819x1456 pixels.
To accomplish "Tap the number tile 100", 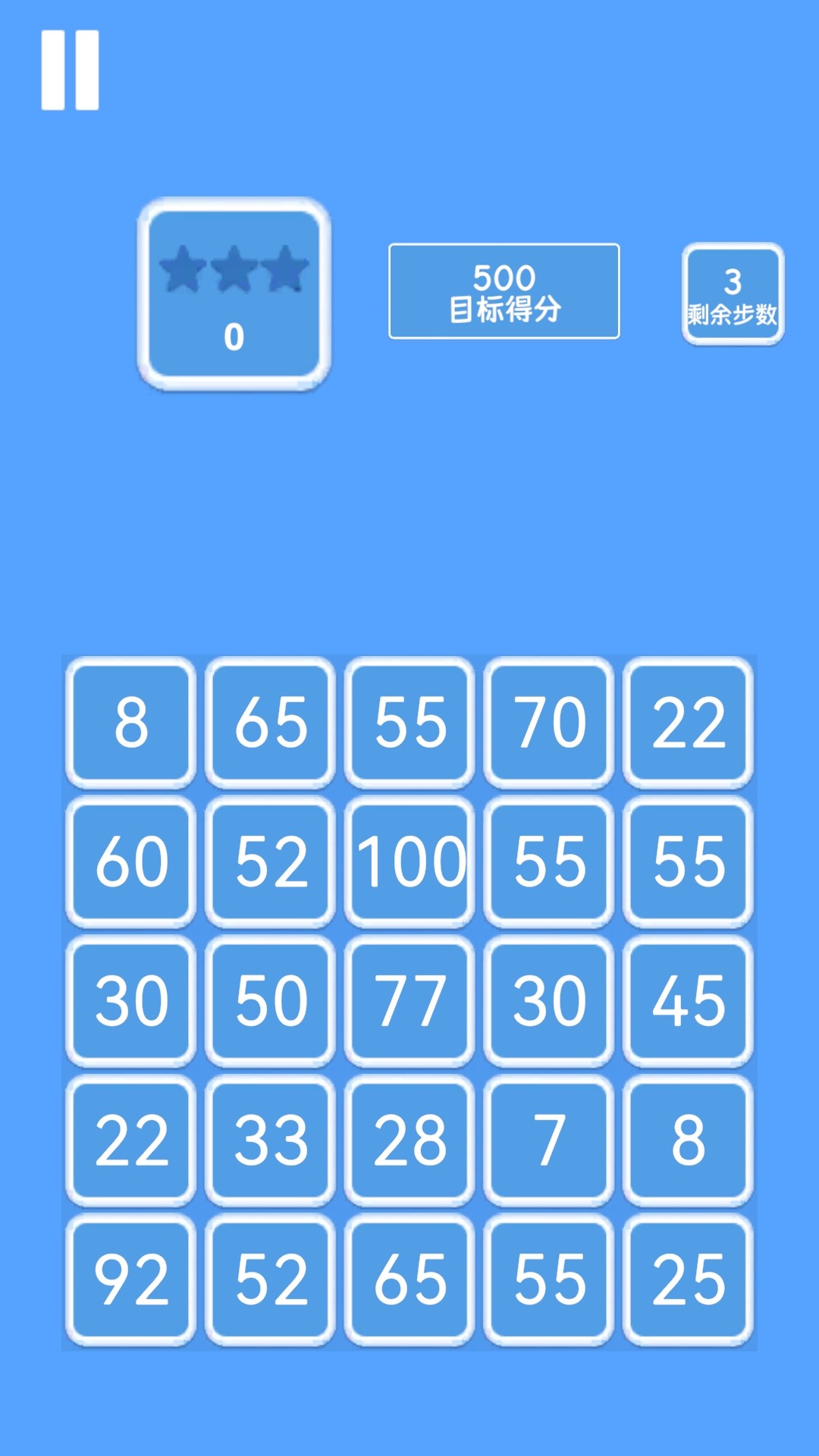I will [x=409, y=861].
